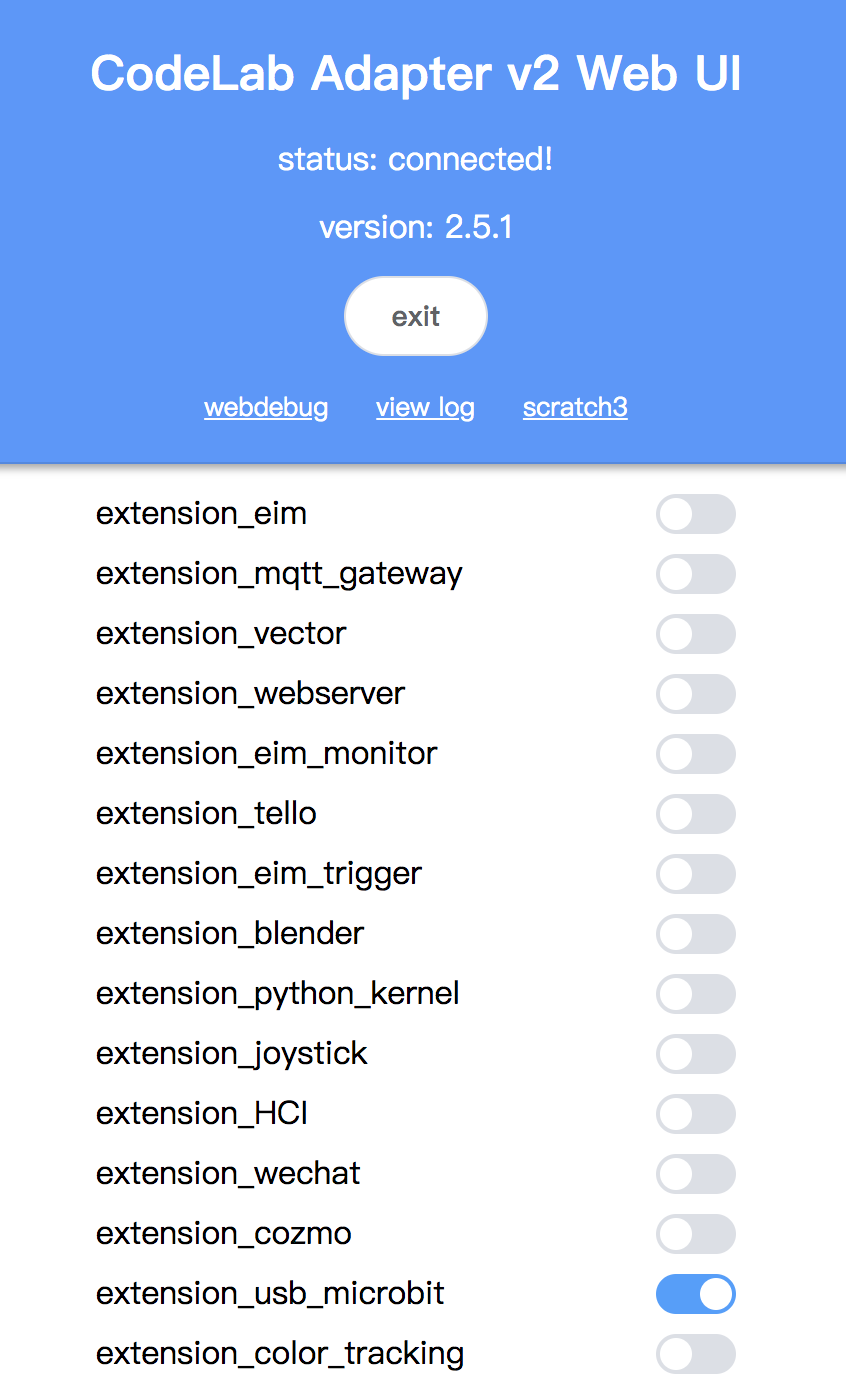Toggle extension_webserver on

[x=695, y=694]
